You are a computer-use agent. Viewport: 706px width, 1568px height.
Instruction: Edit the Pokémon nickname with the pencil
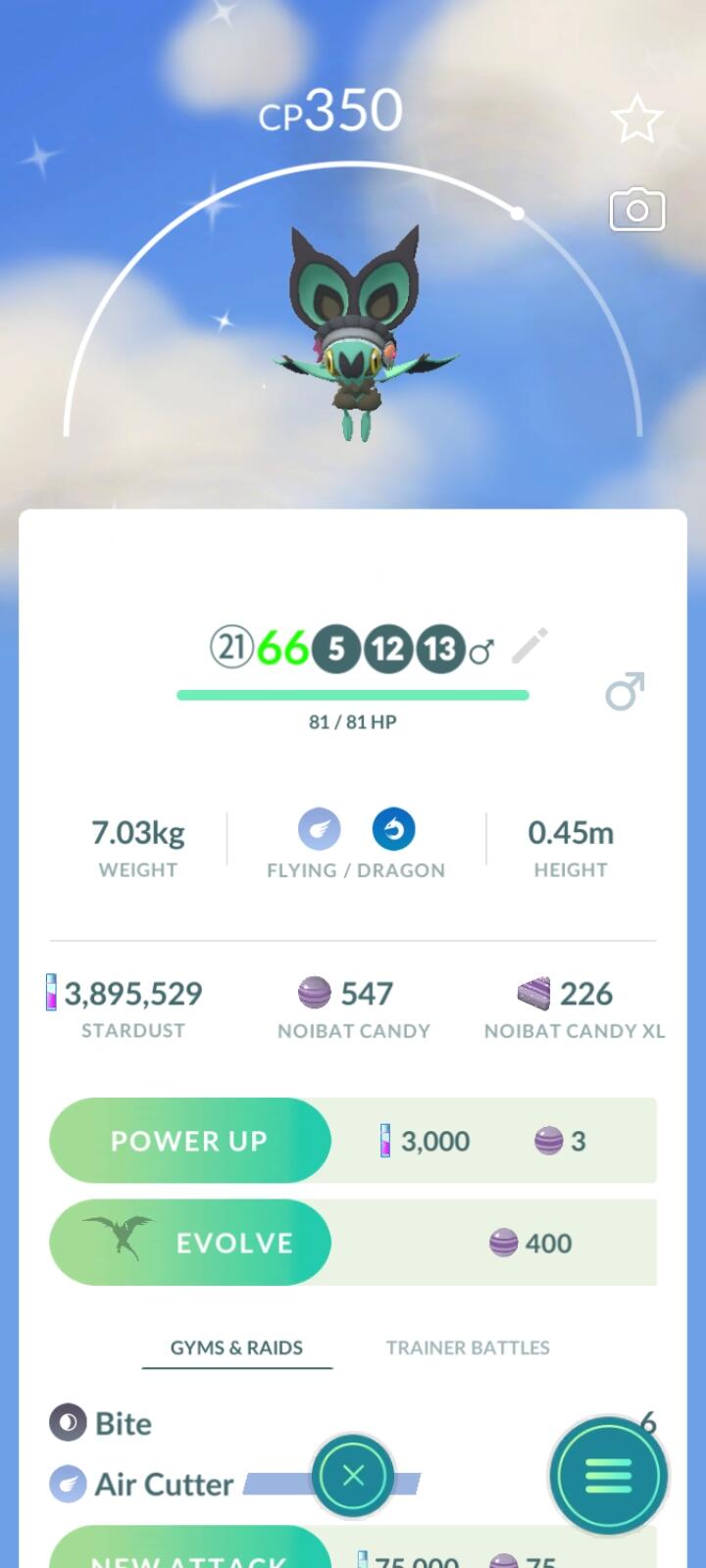coord(529,647)
